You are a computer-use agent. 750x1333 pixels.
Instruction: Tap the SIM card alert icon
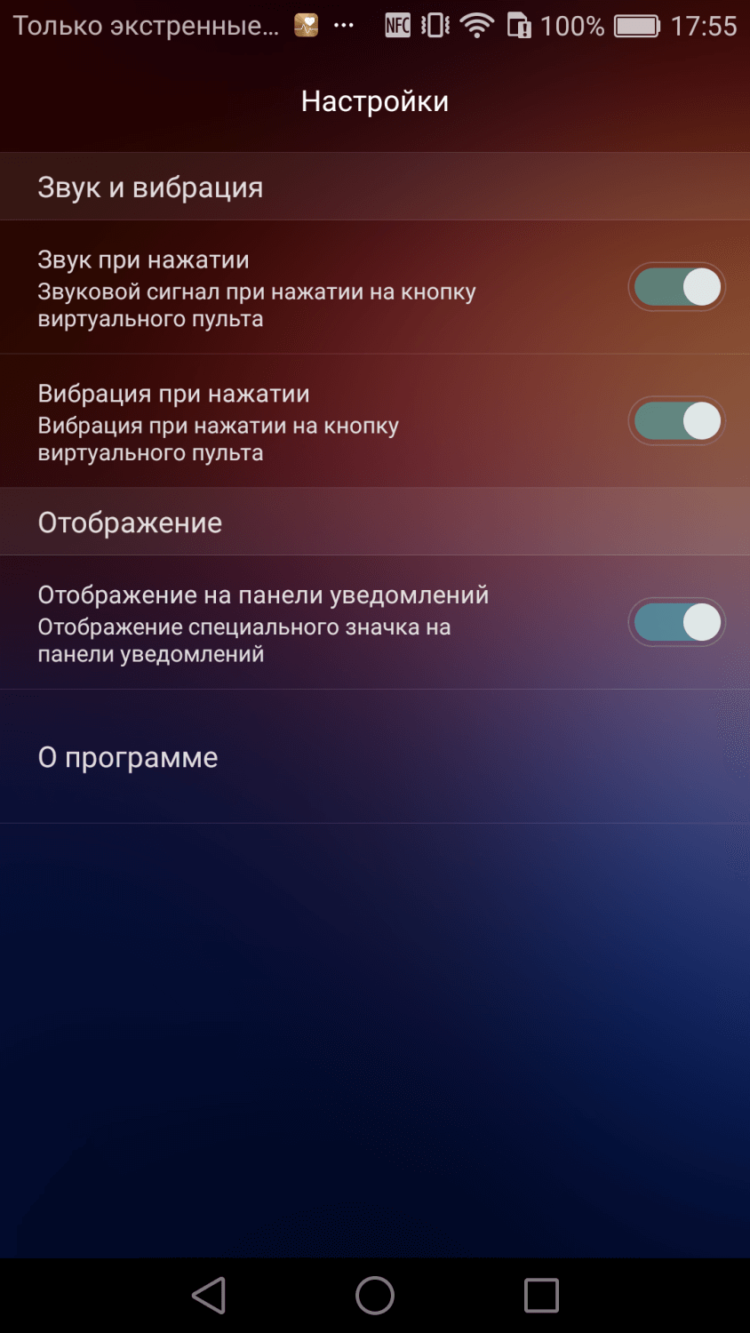point(520,25)
